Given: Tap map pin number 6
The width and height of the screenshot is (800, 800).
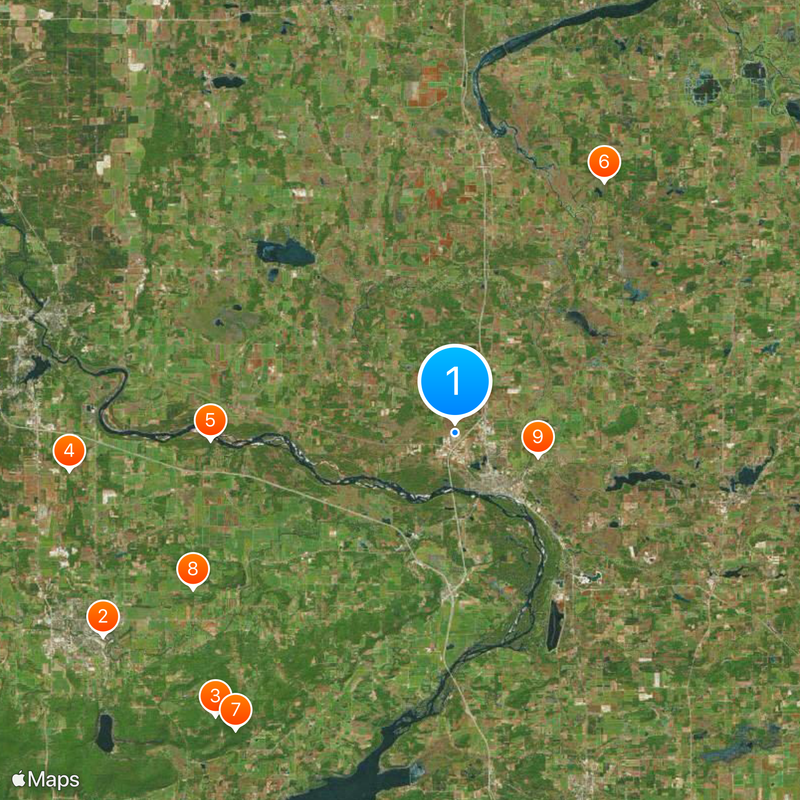Looking at the screenshot, I should point(603,161).
